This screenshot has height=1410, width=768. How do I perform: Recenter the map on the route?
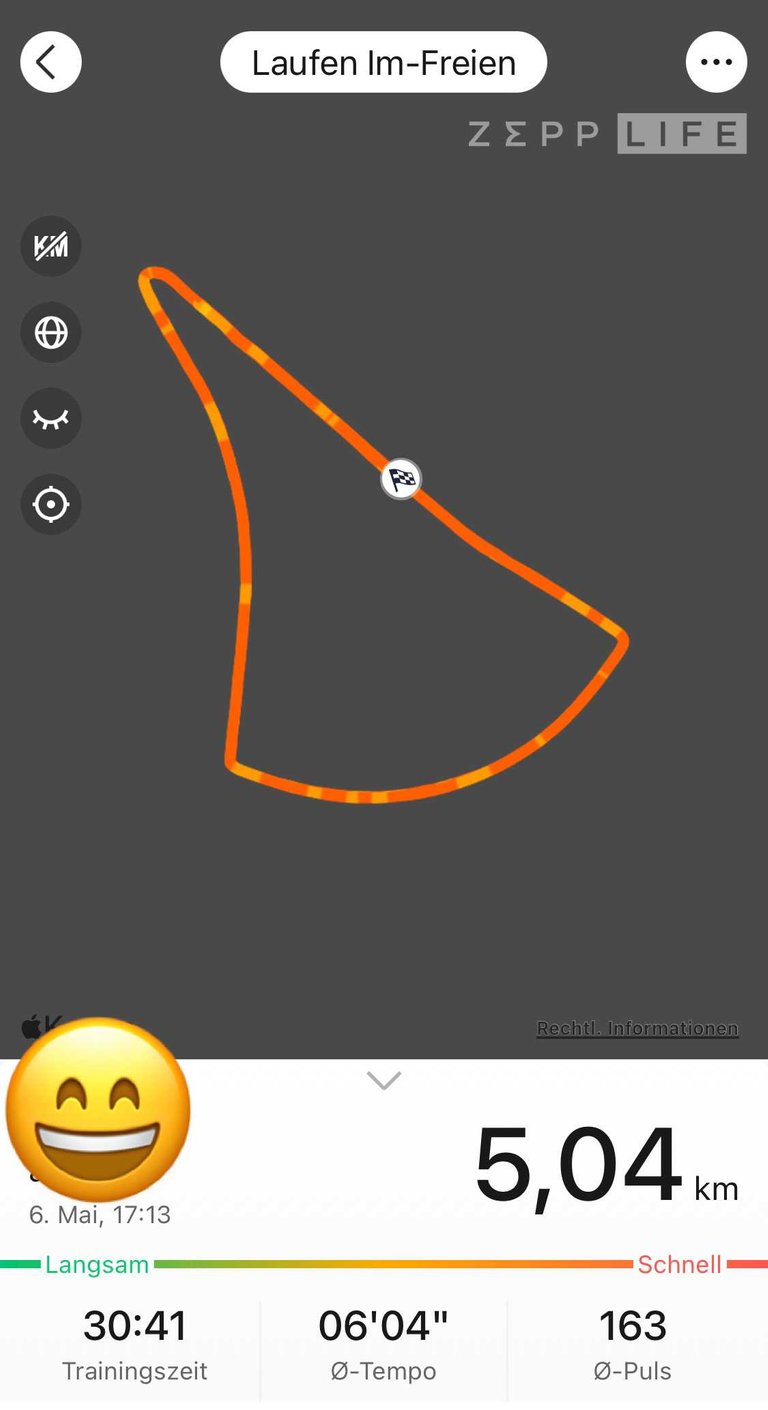[x=51, y=504]
